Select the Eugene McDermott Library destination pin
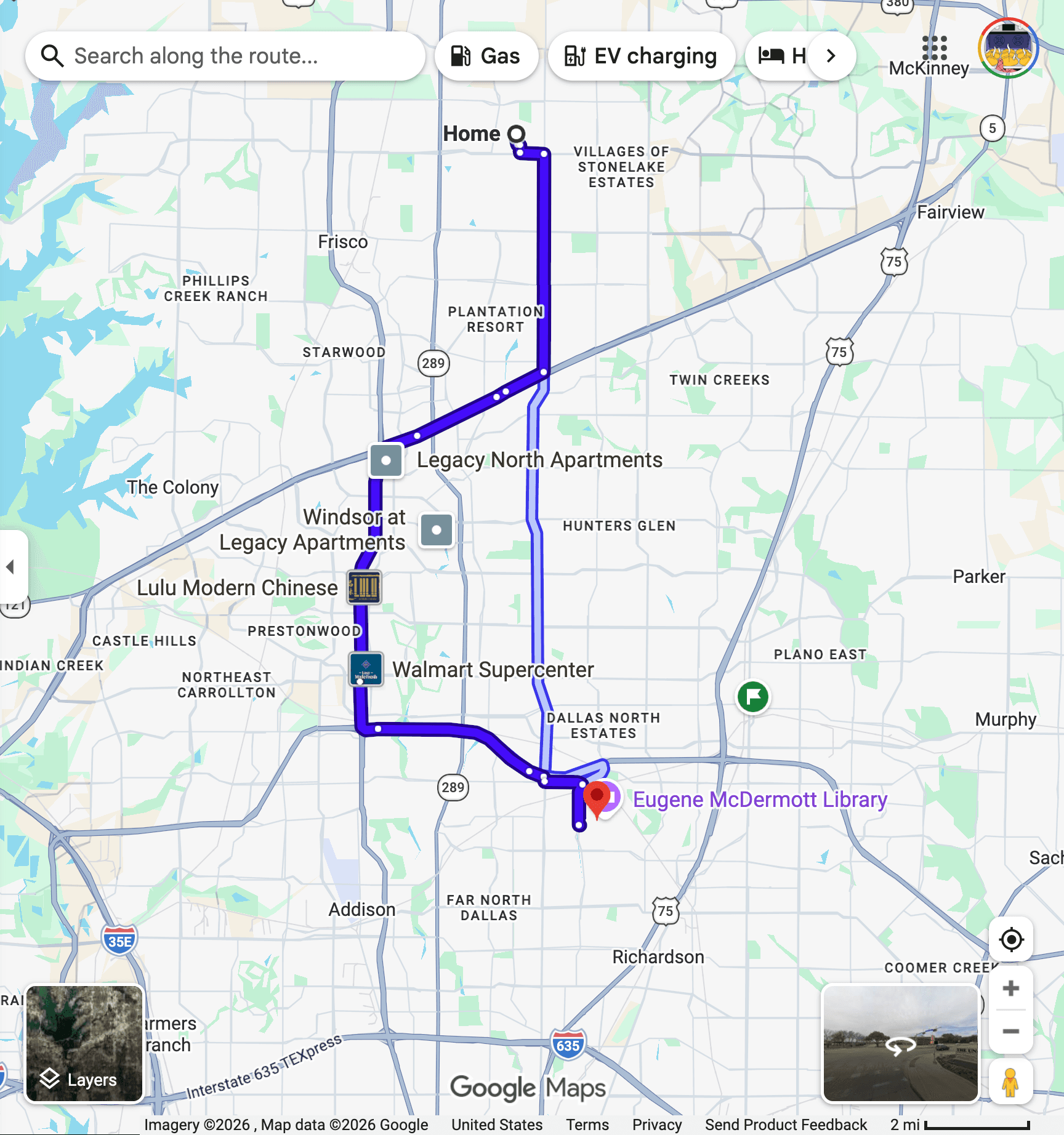1064x1135 pixels. point(597,798)
